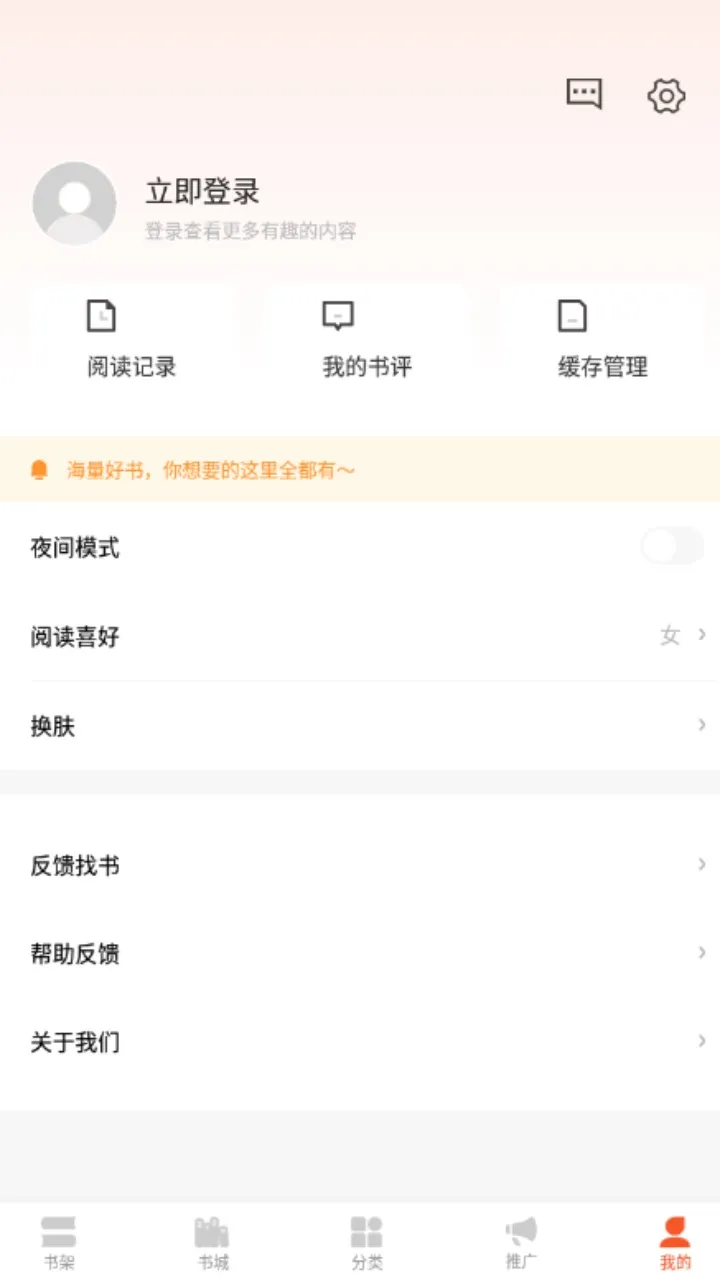Expand the 反馈找书 feedback option
Viewport: 720px width, 1280px height.
coord(360,864)
